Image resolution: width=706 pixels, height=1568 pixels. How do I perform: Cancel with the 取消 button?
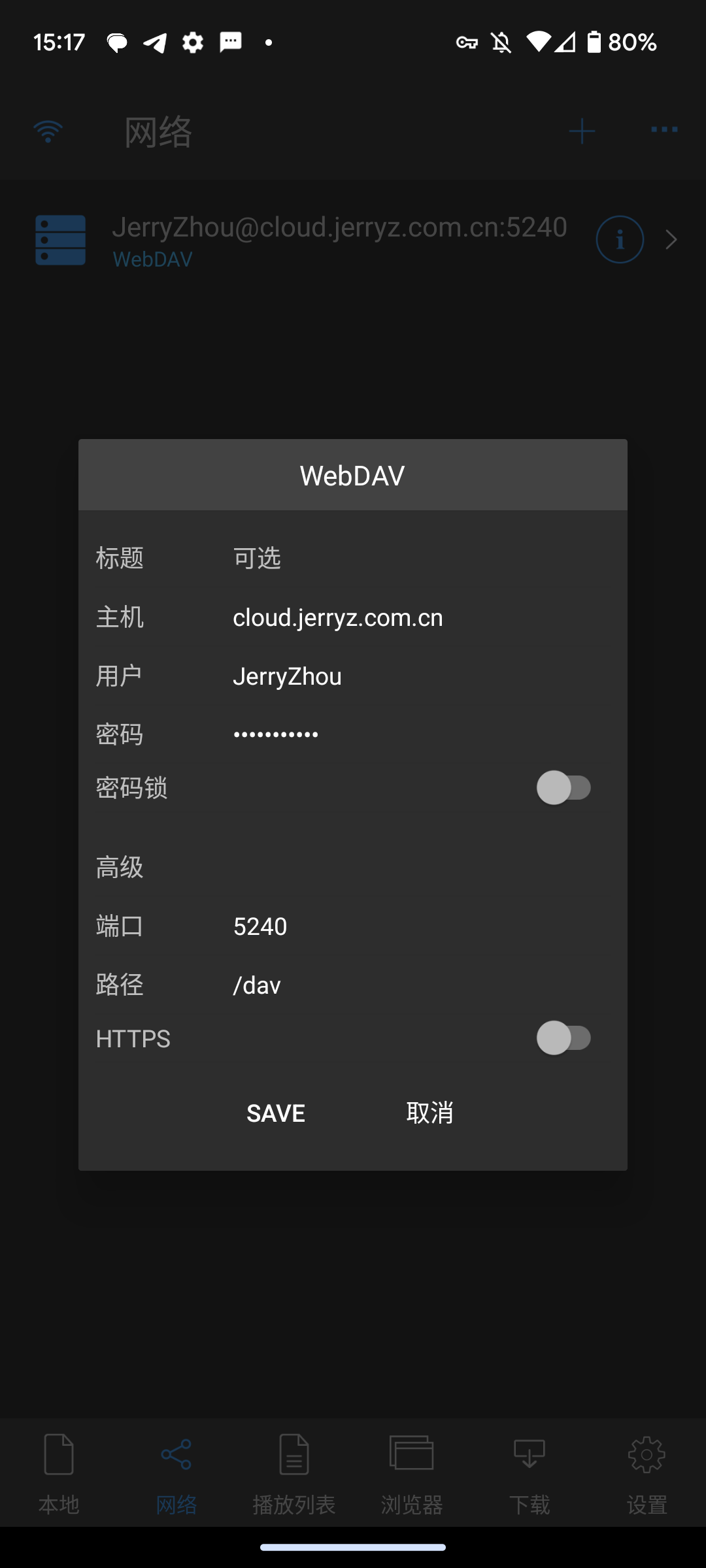[429, 1113]
